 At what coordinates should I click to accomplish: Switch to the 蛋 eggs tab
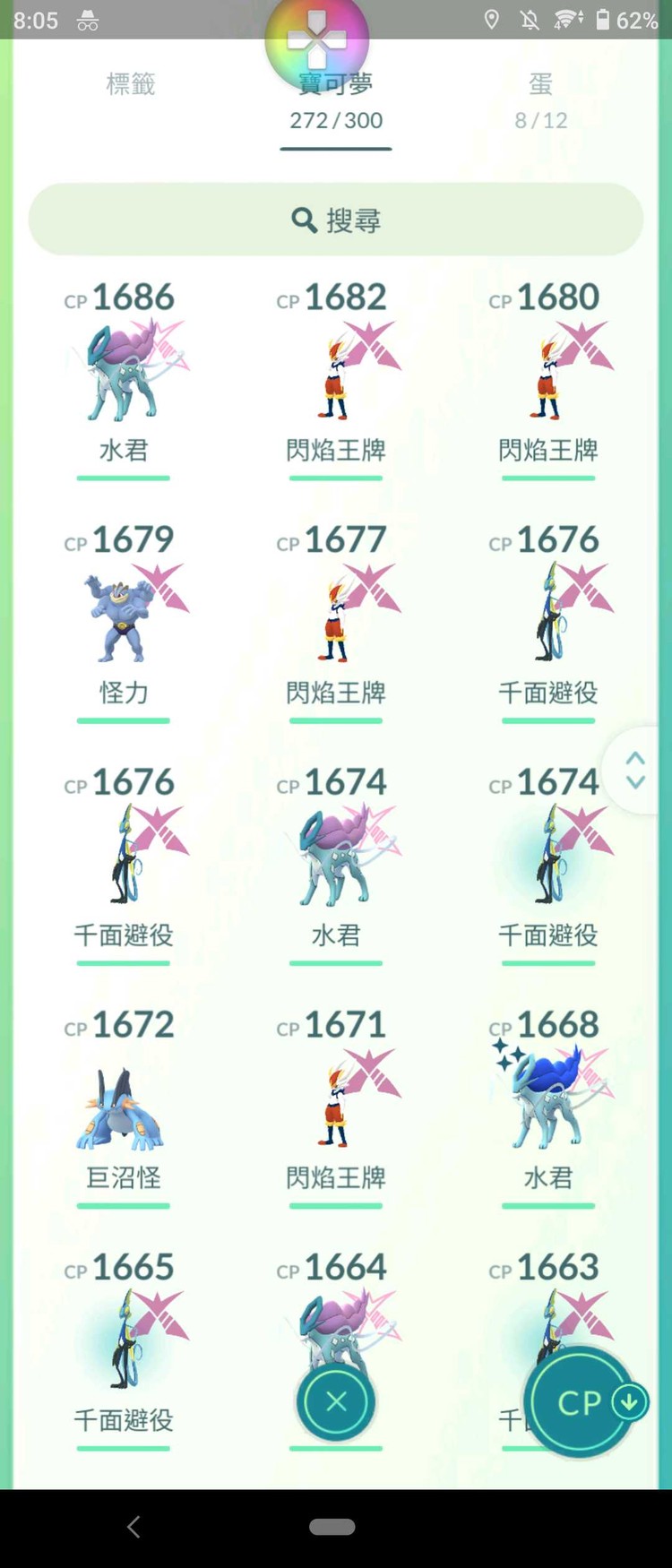[540, 99]
